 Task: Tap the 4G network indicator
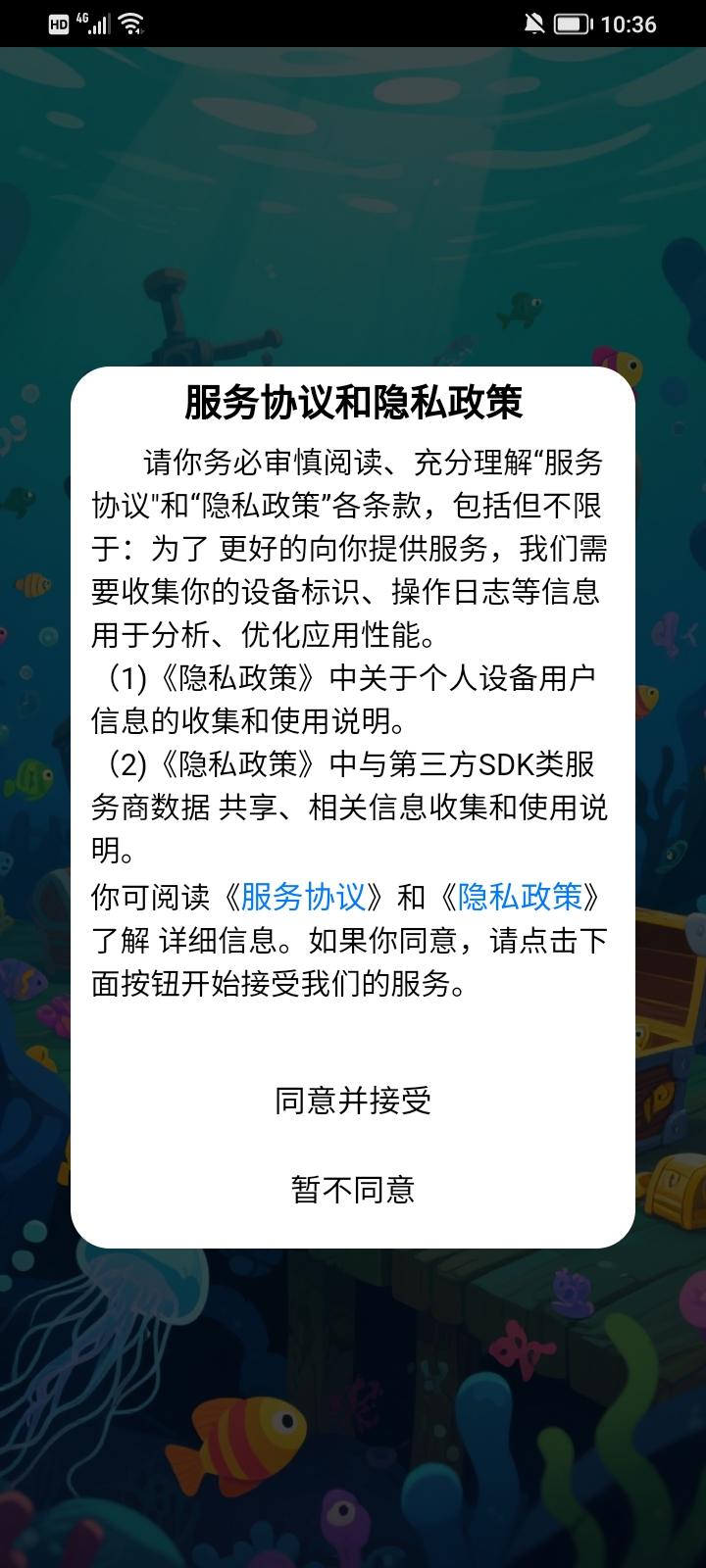pos(81,20)
